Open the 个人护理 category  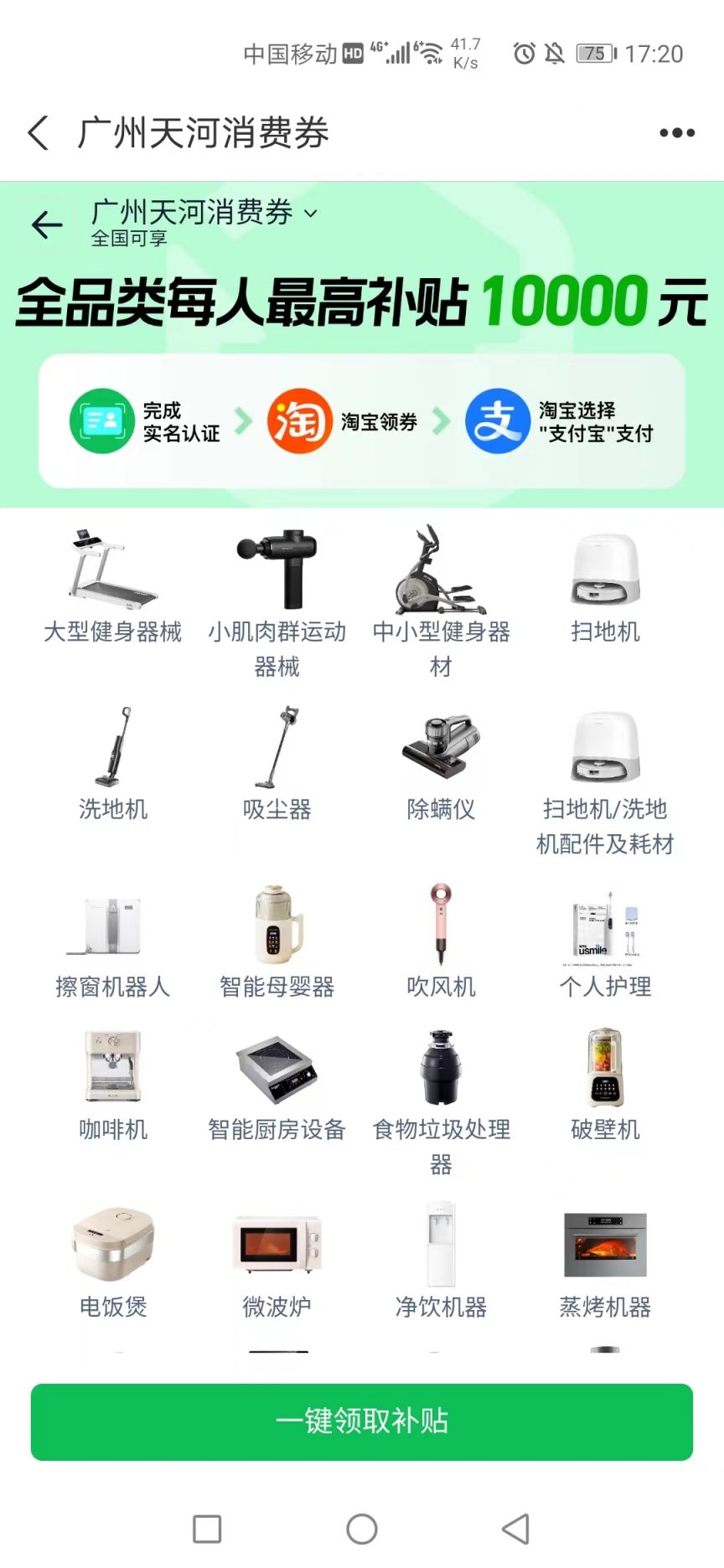tap(605, 941)
